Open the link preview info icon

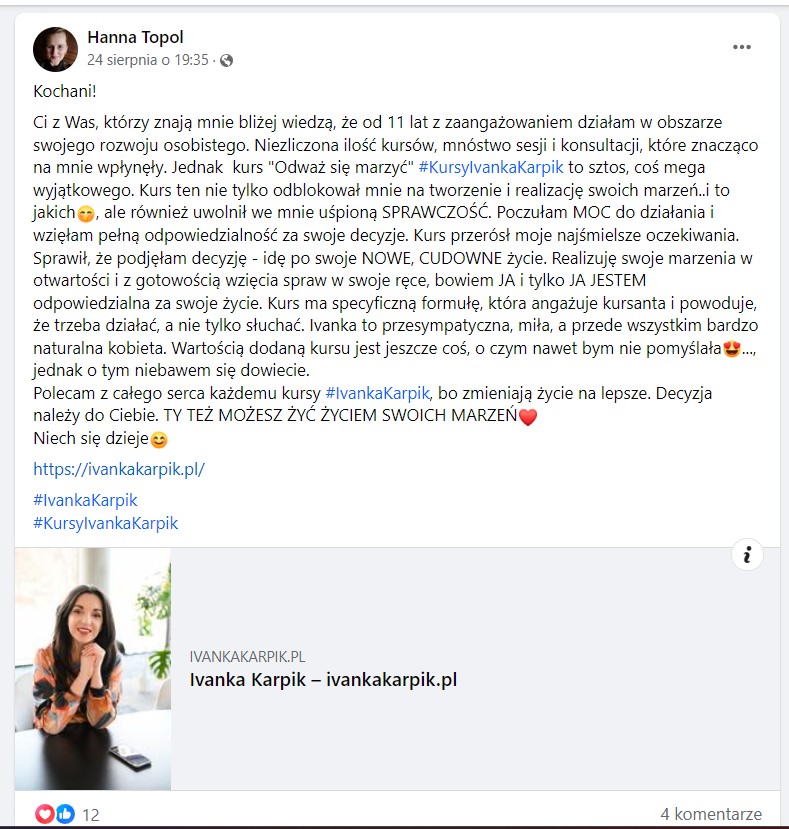[x=747, y=554]
